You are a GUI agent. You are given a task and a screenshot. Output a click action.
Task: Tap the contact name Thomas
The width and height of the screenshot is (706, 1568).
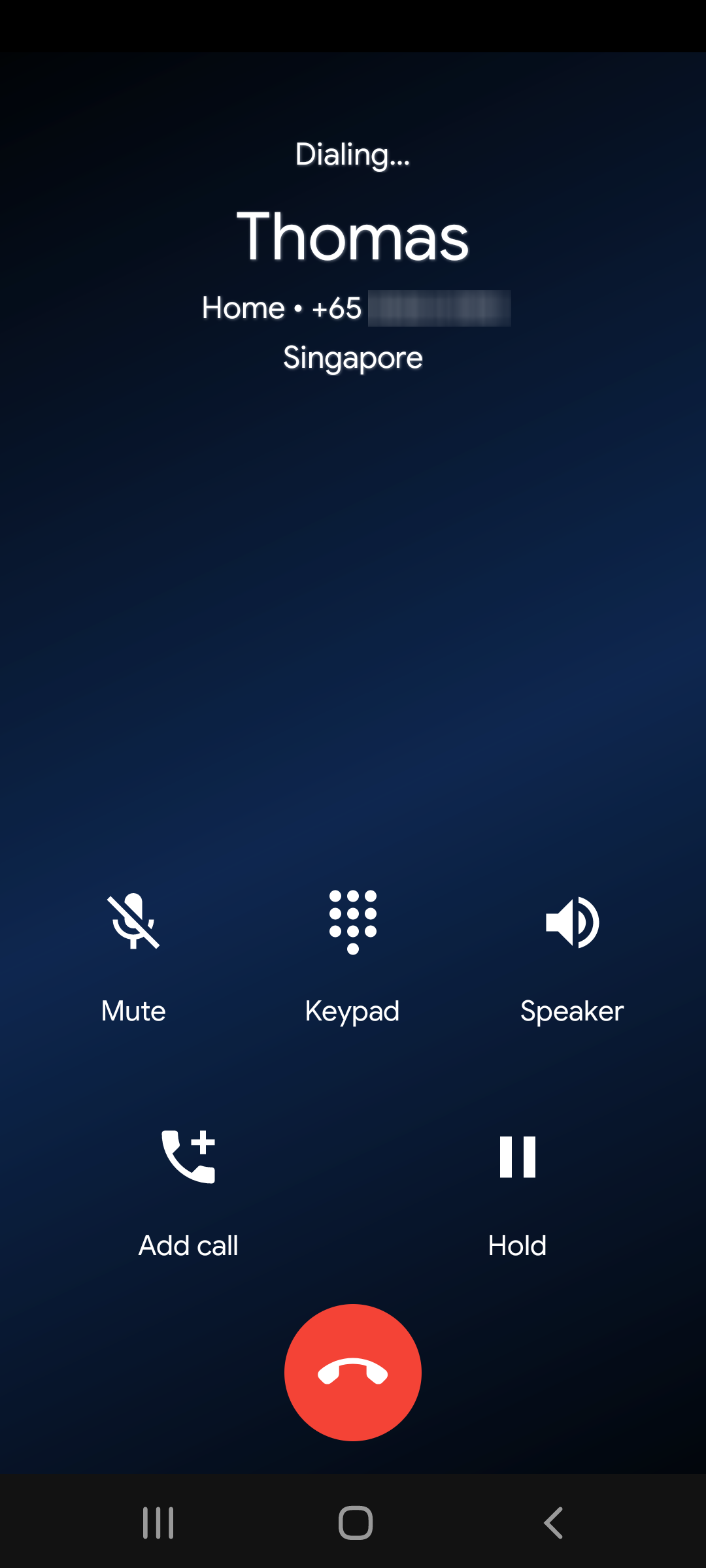click(352, 237)
